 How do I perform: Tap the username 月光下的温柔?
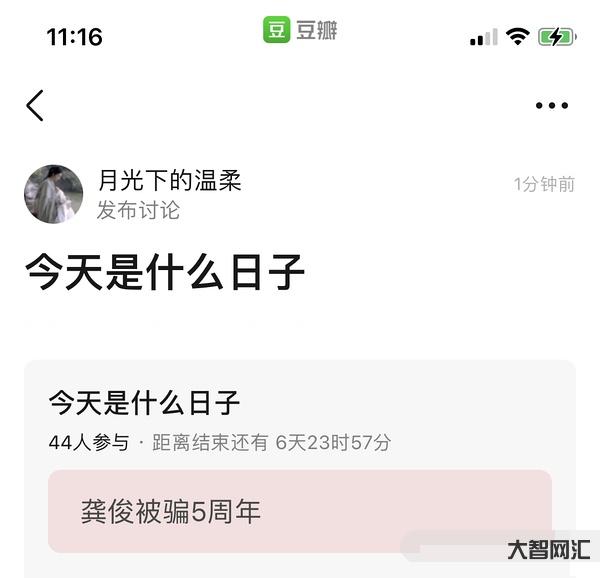click(169, 180)
